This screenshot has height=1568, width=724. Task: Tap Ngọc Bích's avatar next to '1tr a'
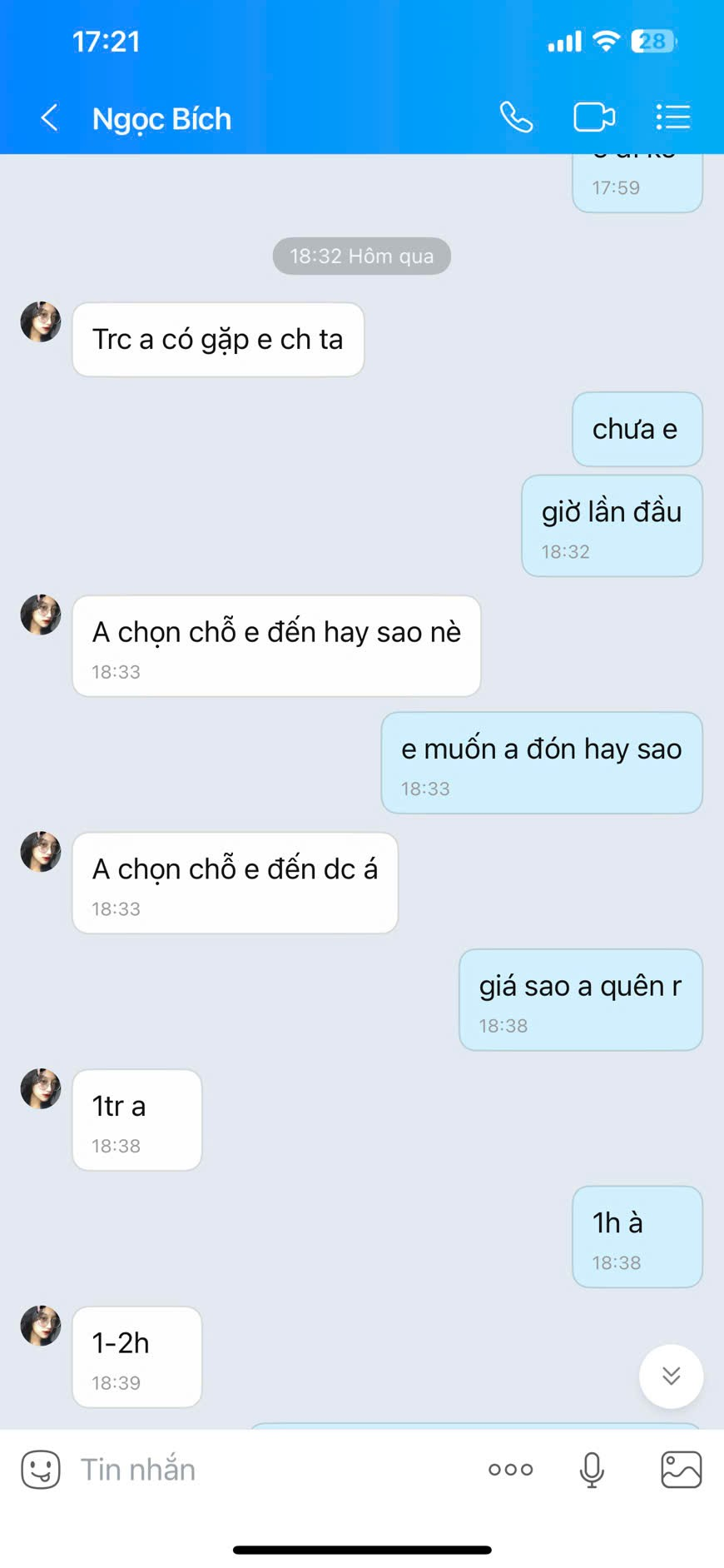(40, 1088)
